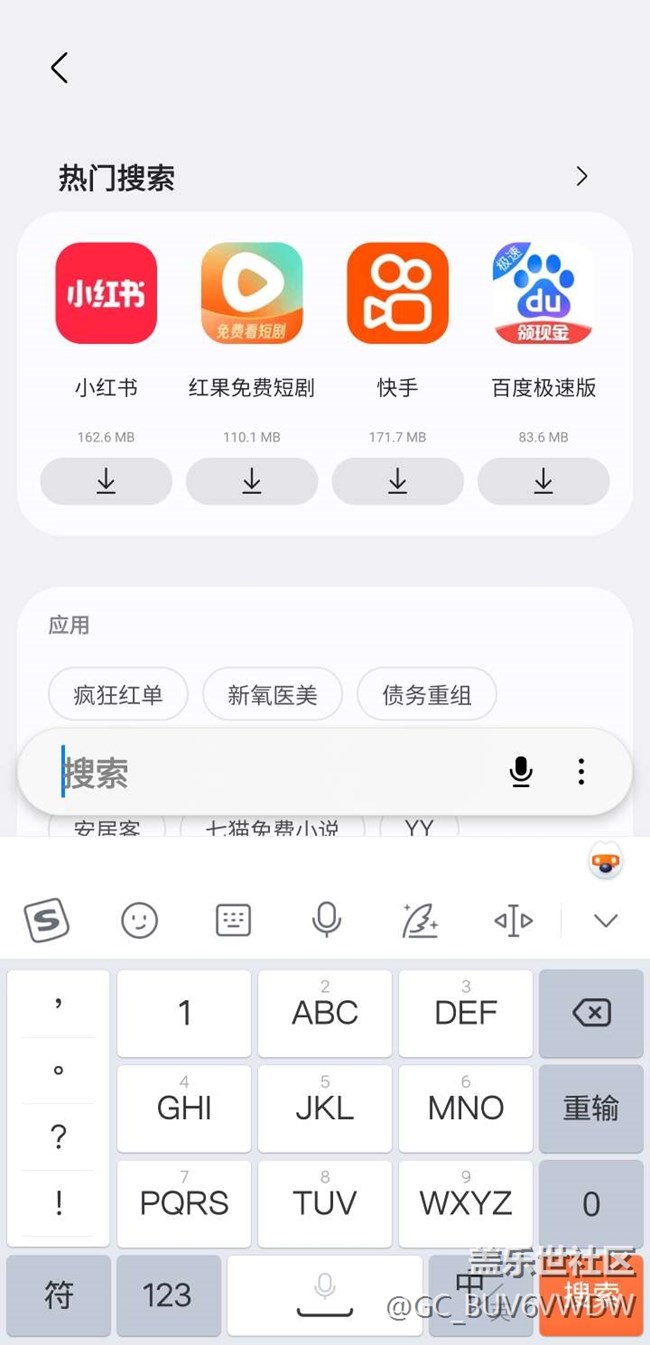This screenshot has height=1345, width=650.
Task: Download the 小红书 app
Action: point(106,481)
